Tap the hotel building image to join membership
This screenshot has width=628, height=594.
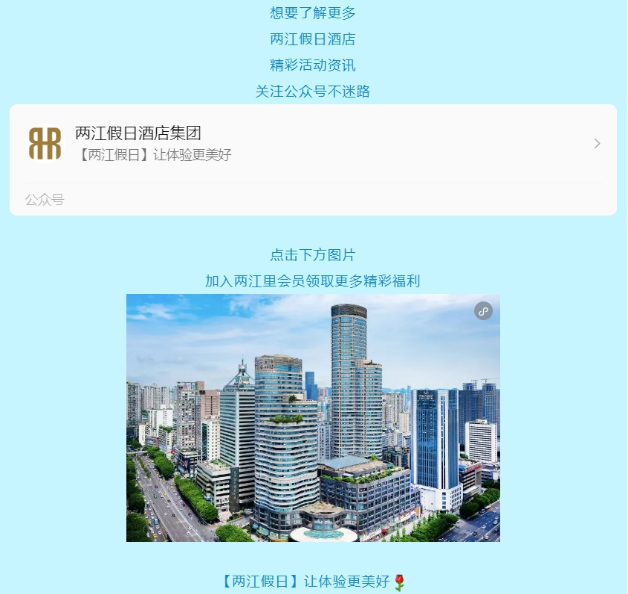click(x=312, y=417)
